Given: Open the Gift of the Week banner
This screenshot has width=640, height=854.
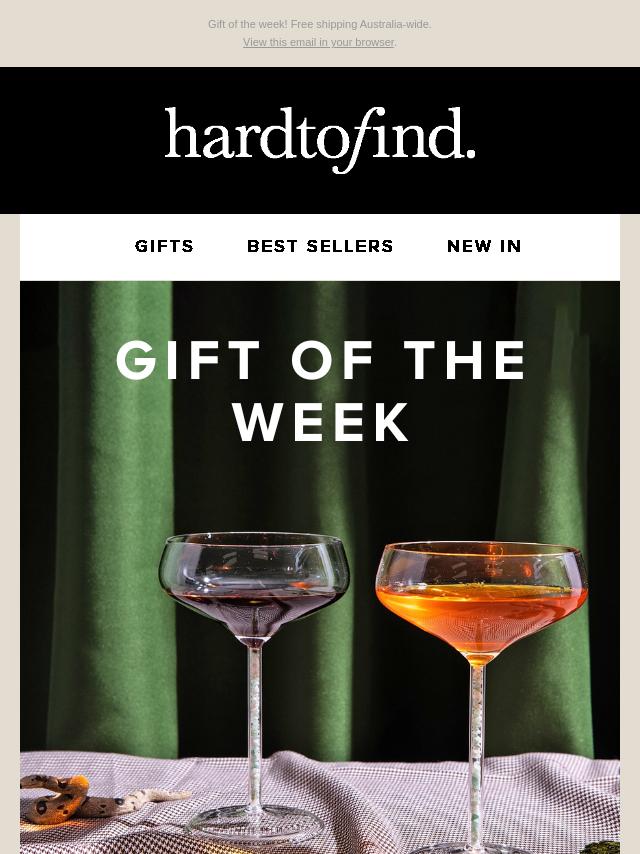Looking at the screenshot, I should click(320, 560).
